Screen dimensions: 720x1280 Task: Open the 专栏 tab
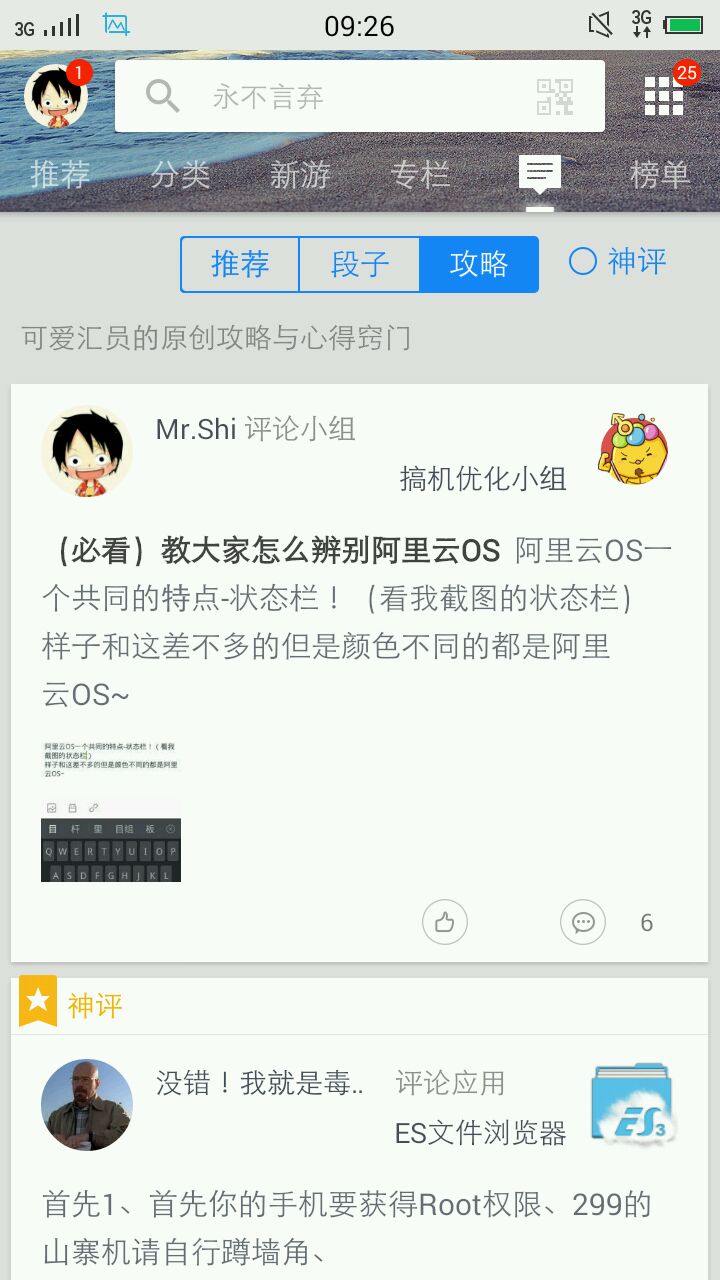(420, 175)
